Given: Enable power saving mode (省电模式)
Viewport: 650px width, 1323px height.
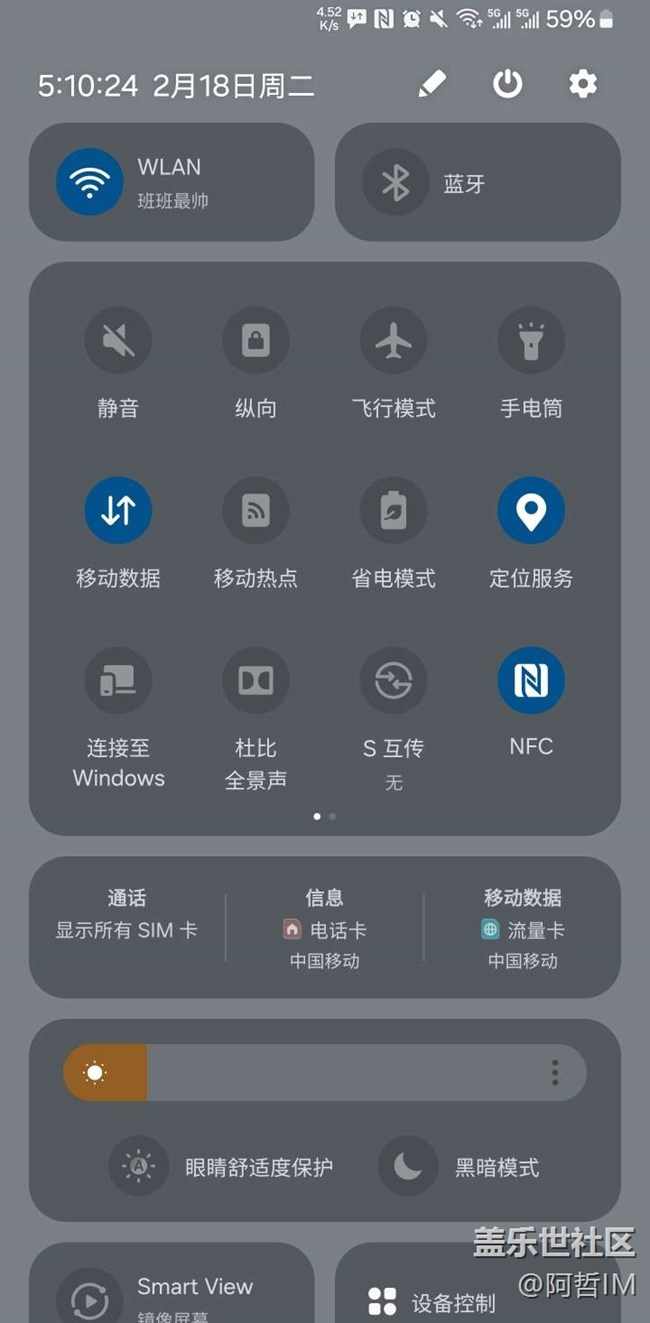Looking at the screenshot, I should 394,511.
